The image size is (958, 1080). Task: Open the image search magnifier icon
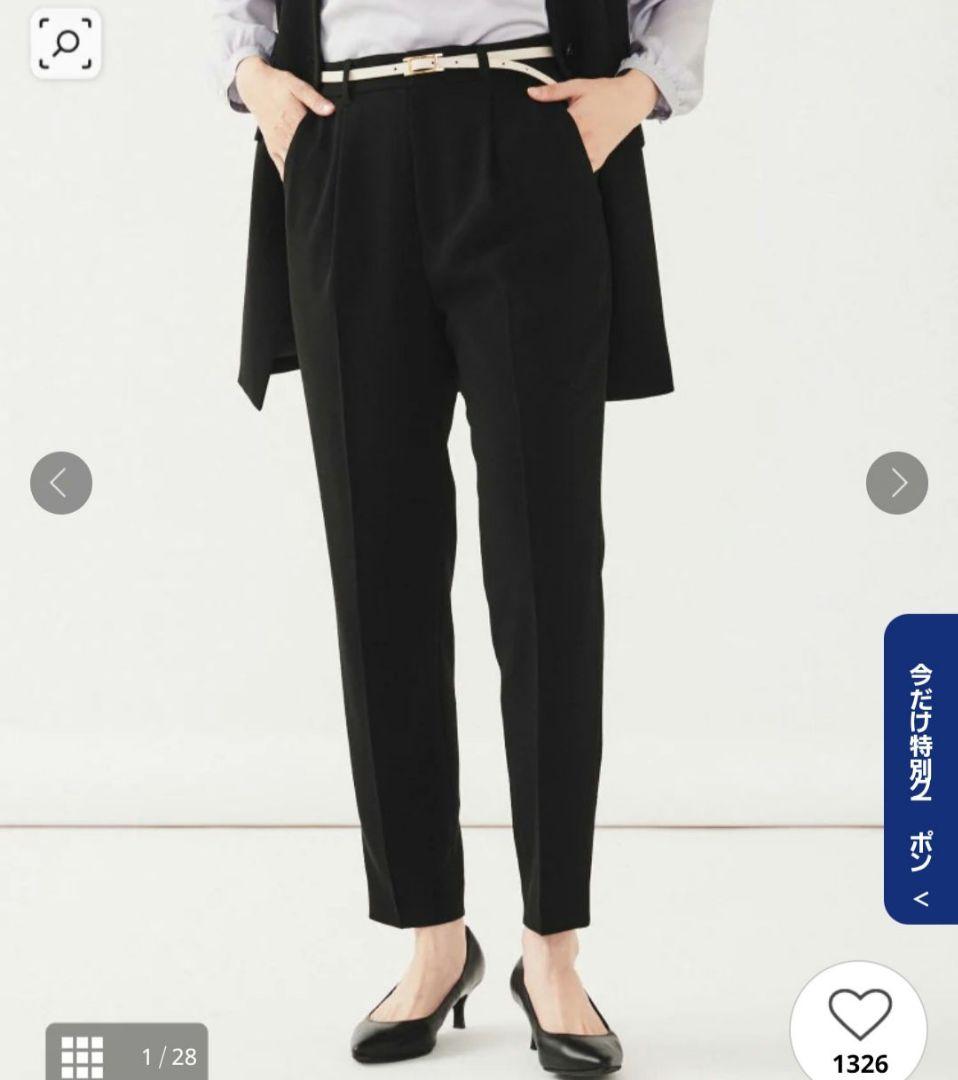point(65,43)
